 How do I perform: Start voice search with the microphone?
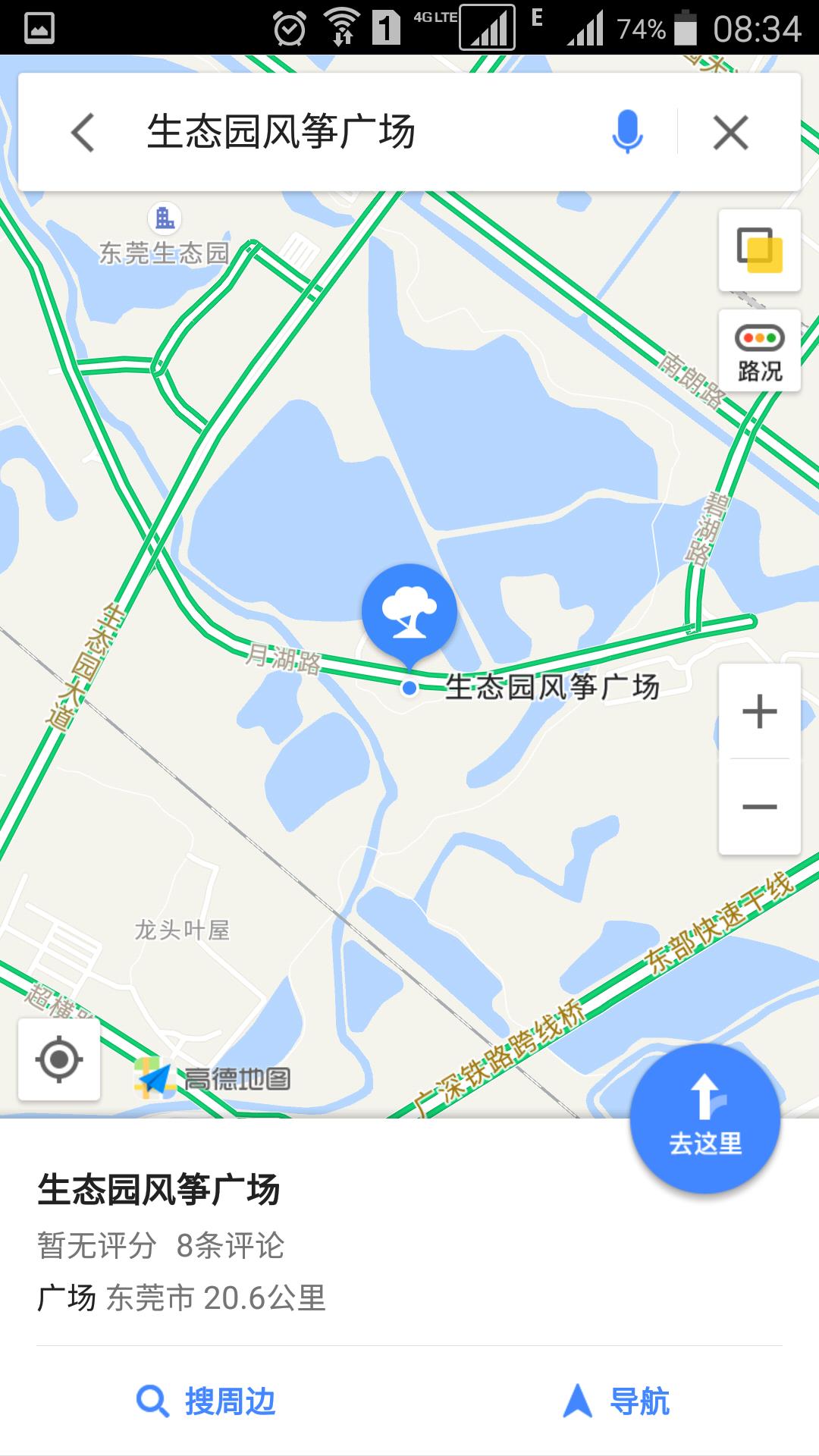point(627,132)
